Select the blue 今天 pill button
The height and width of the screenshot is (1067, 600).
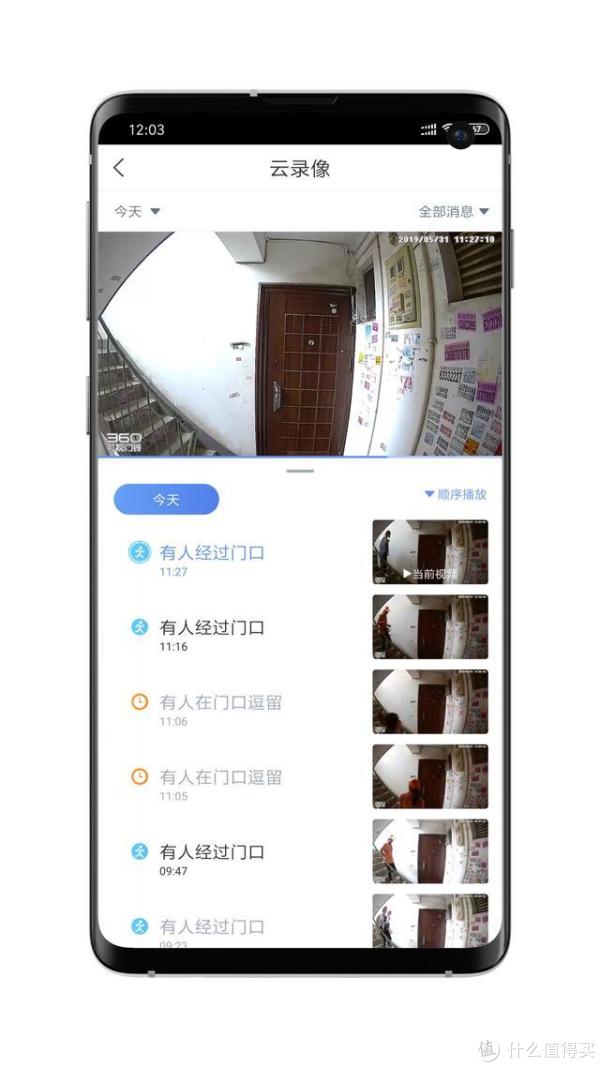point(166,499)
